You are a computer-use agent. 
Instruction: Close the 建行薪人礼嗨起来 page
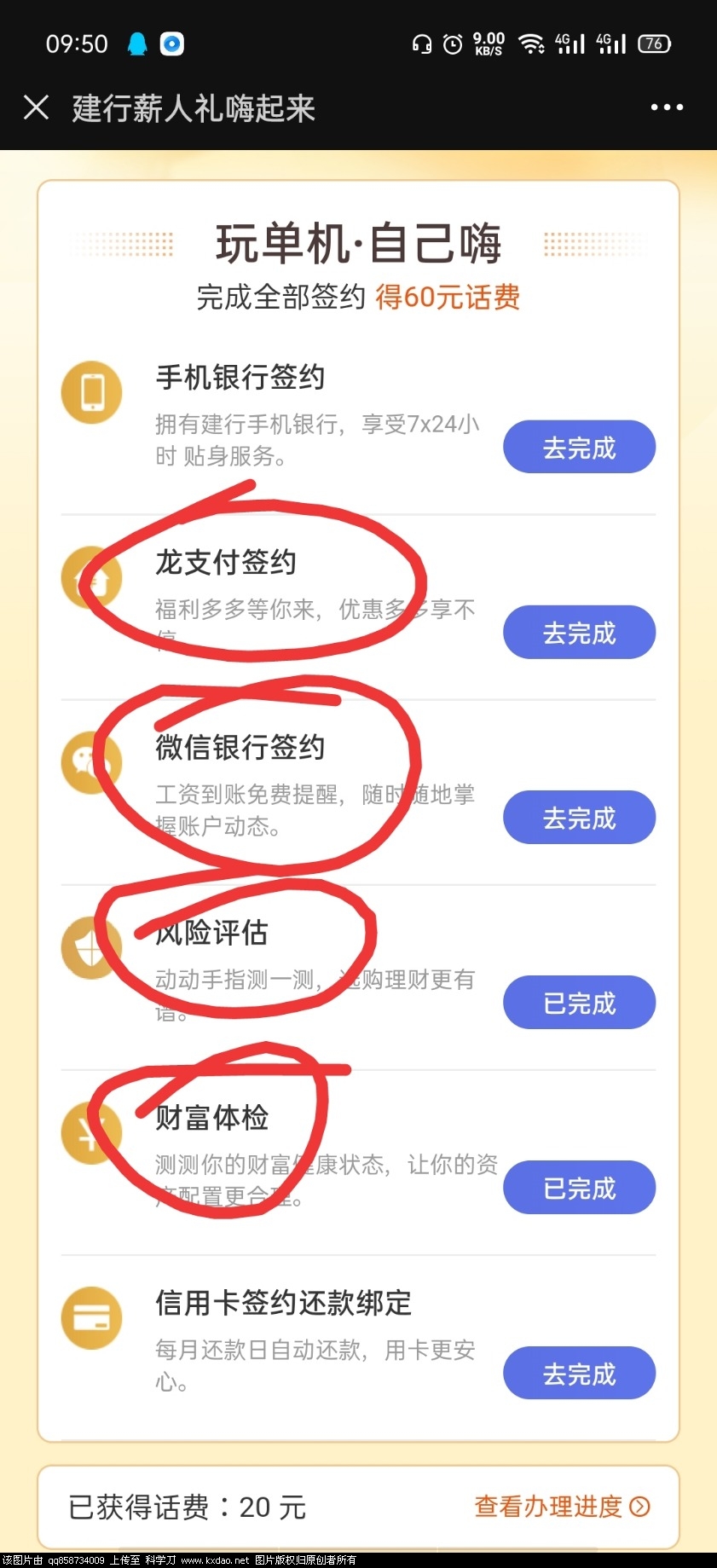pos(36,107)
